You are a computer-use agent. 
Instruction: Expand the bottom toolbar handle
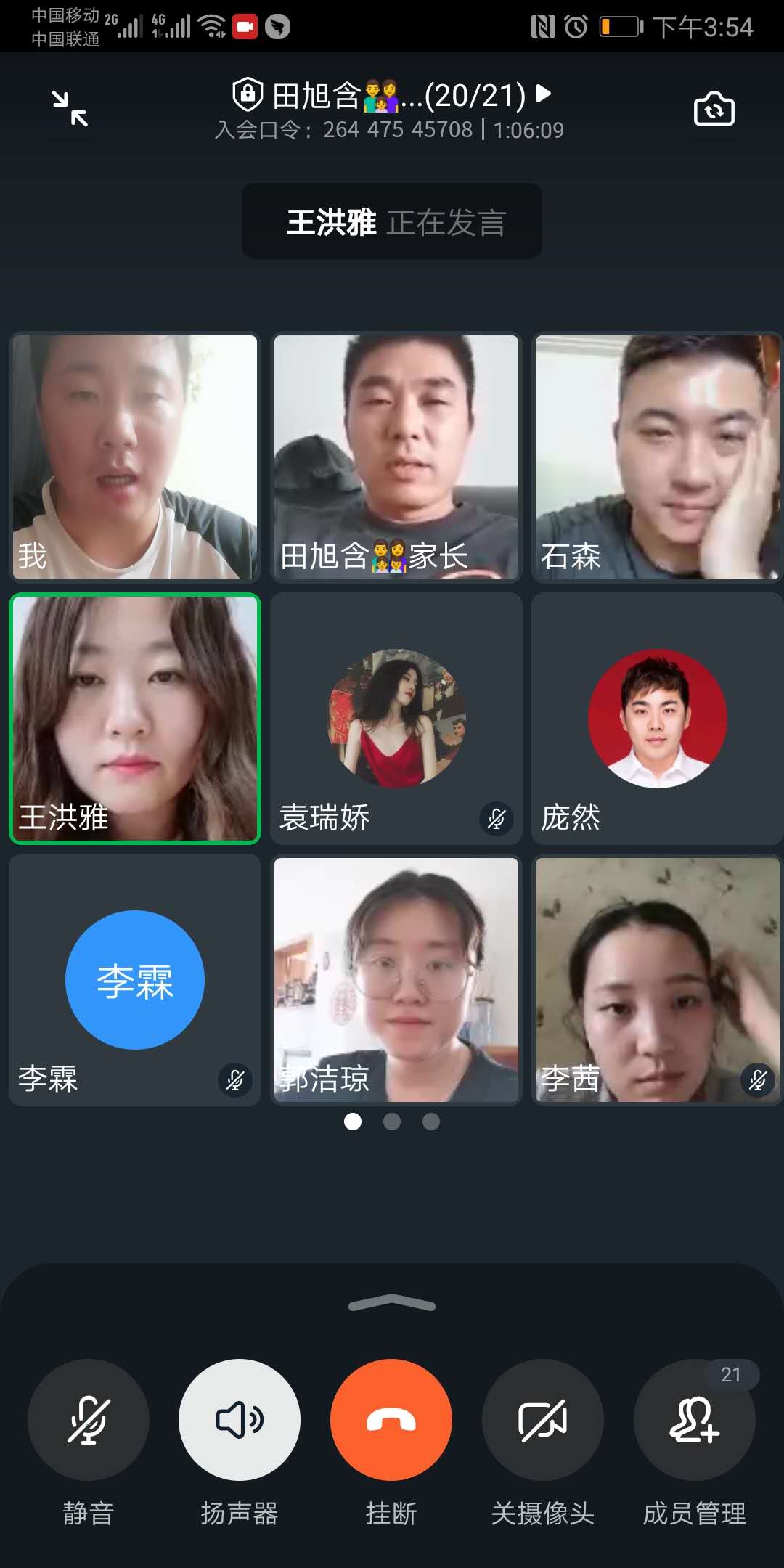[x=392, y=1304]
